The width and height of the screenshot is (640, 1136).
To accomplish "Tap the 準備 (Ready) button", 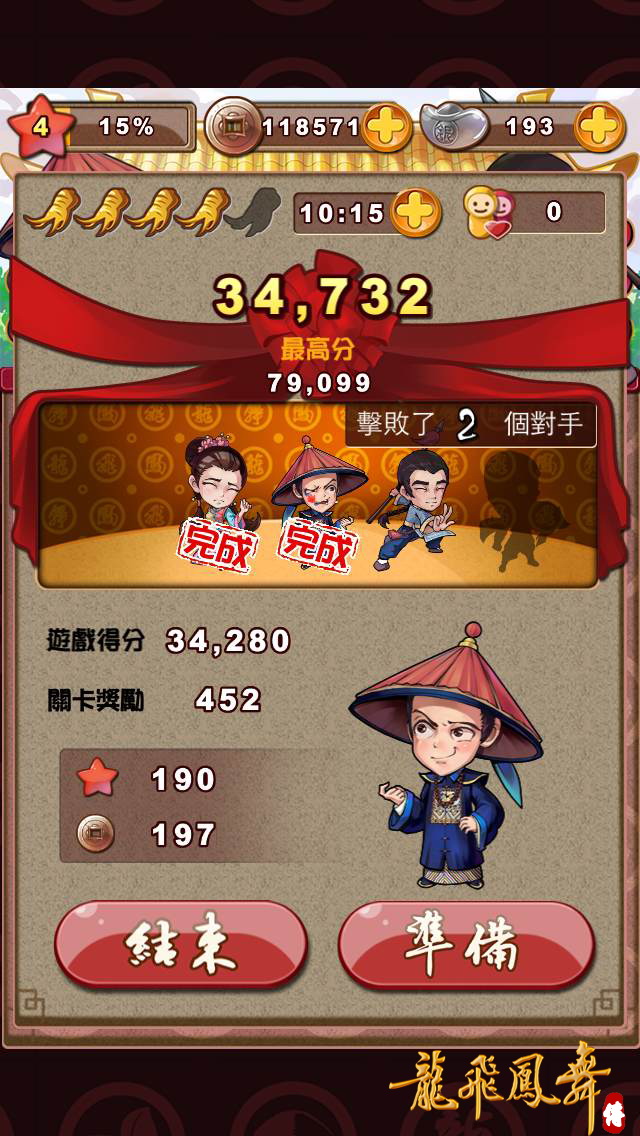I will click(x=466, y=945).
